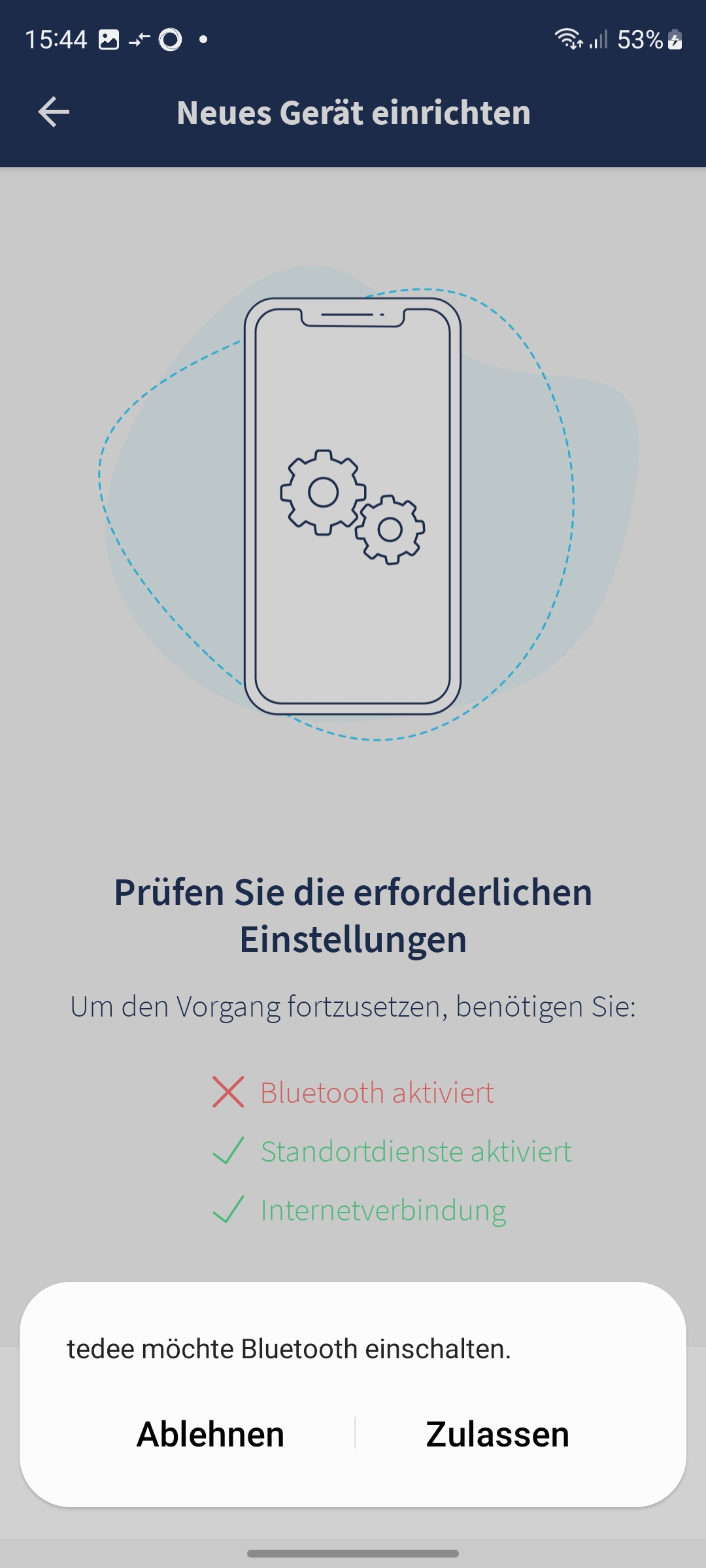Decline the Bluetooth request with Ablehnen
Viewport: 706px width, 1568px height.
[210, 1434]
